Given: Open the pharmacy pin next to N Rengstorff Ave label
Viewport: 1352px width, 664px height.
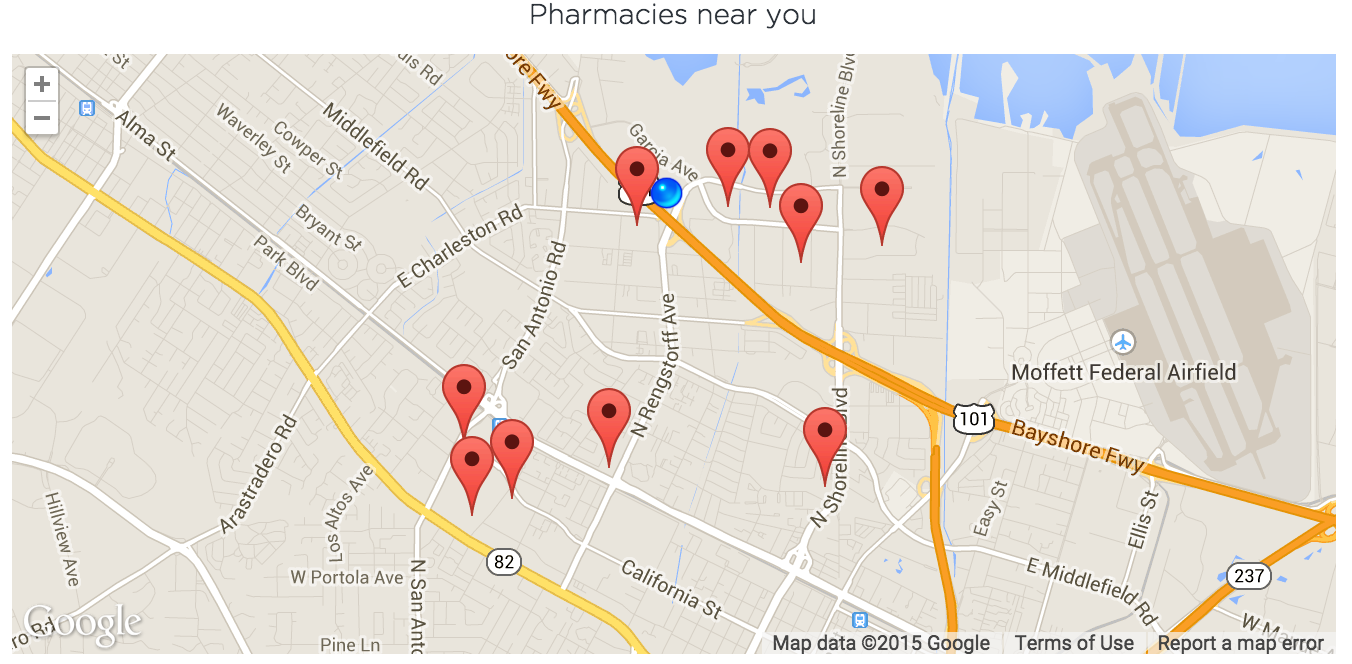Looking at the screenshot, I should pyautogui.click(x=609, y=417).
